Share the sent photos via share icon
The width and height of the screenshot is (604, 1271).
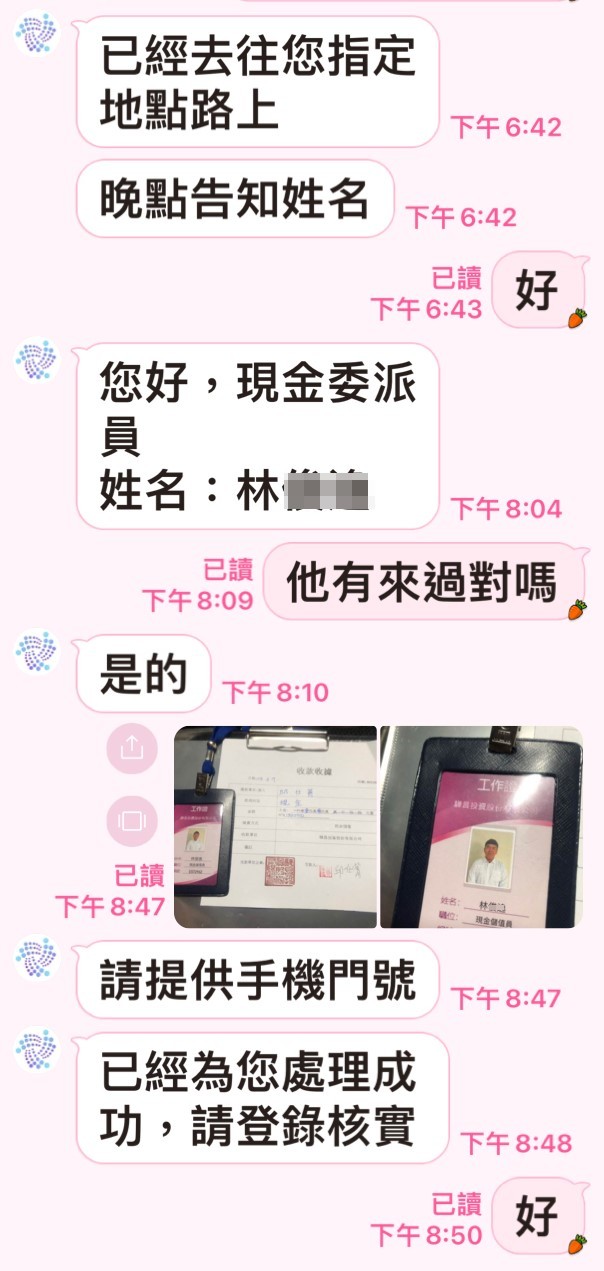tap(131, 749)
